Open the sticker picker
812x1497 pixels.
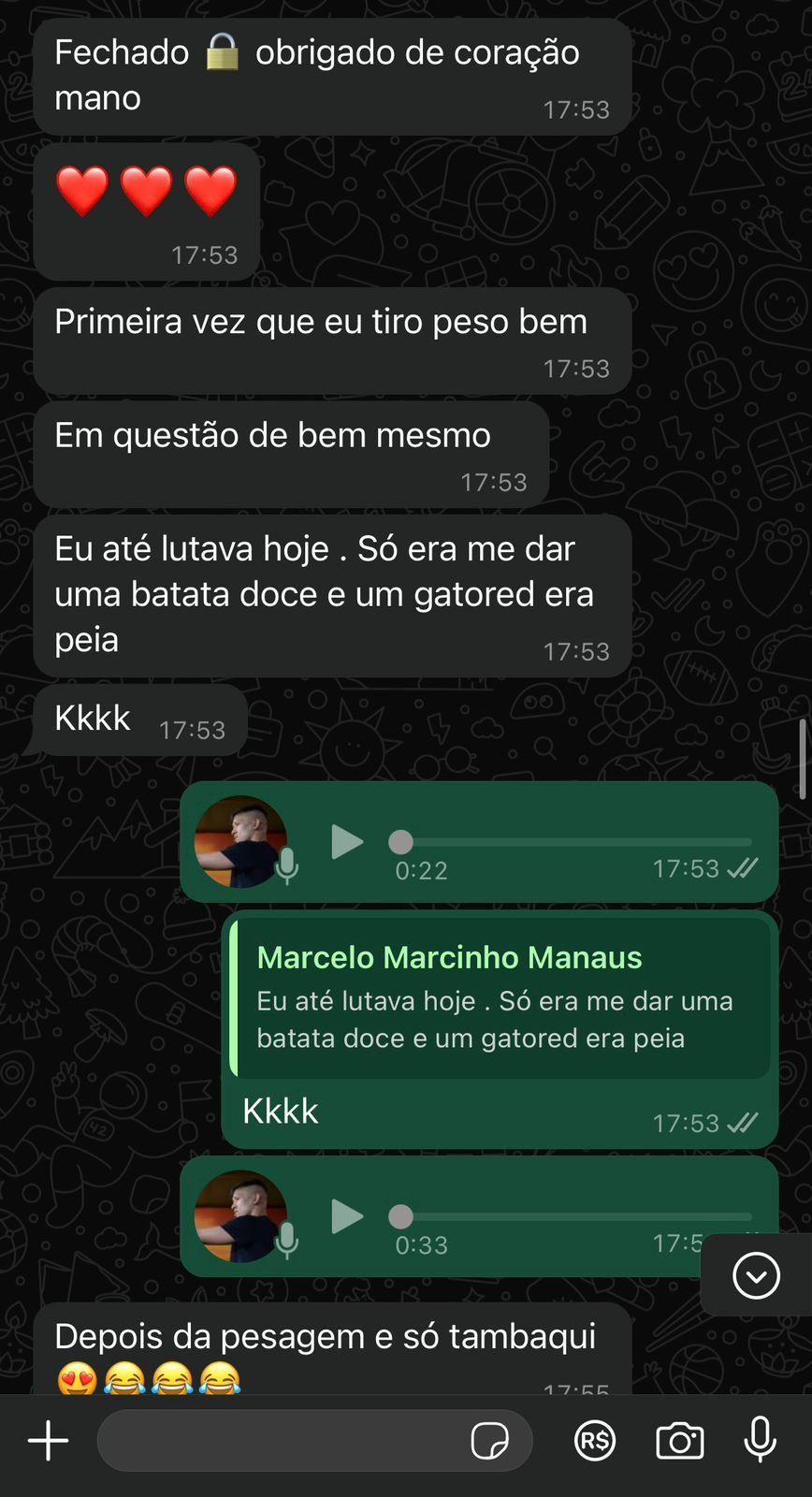tap(489, 1441)
